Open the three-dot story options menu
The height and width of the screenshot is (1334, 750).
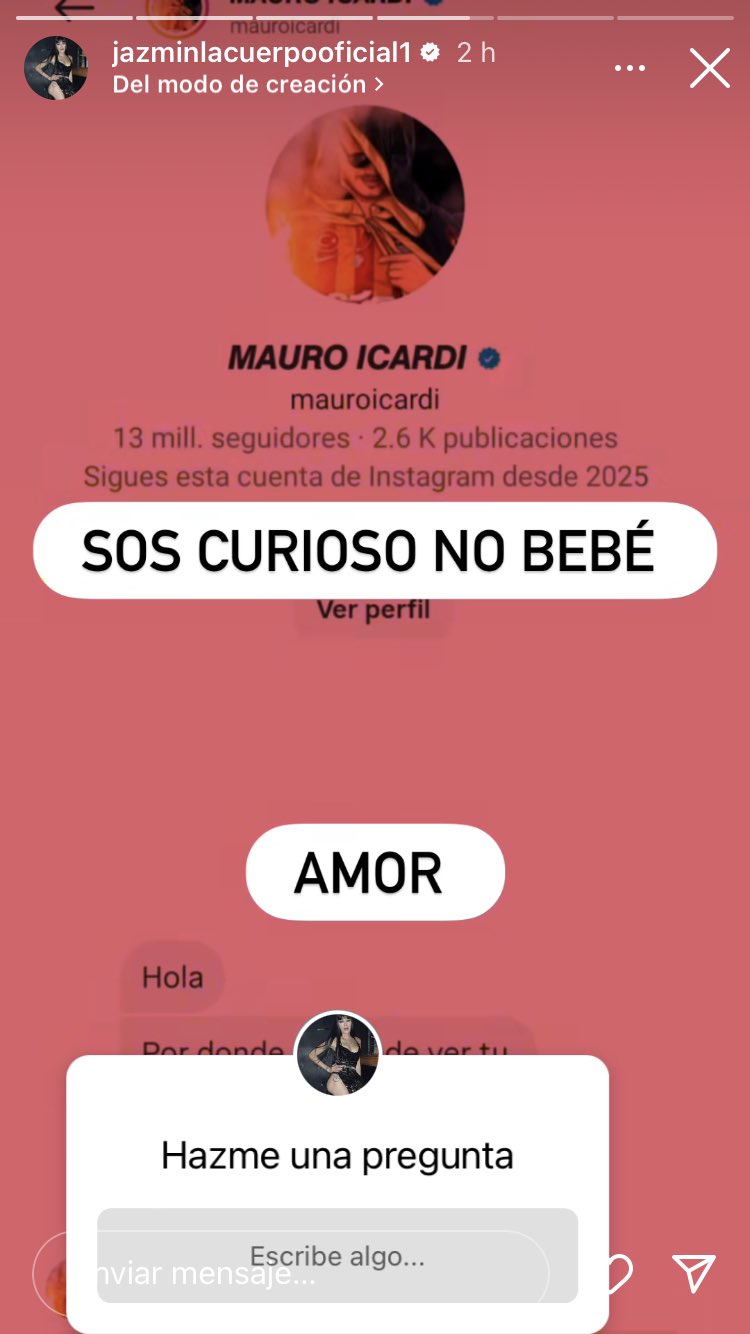coord(630,68)
